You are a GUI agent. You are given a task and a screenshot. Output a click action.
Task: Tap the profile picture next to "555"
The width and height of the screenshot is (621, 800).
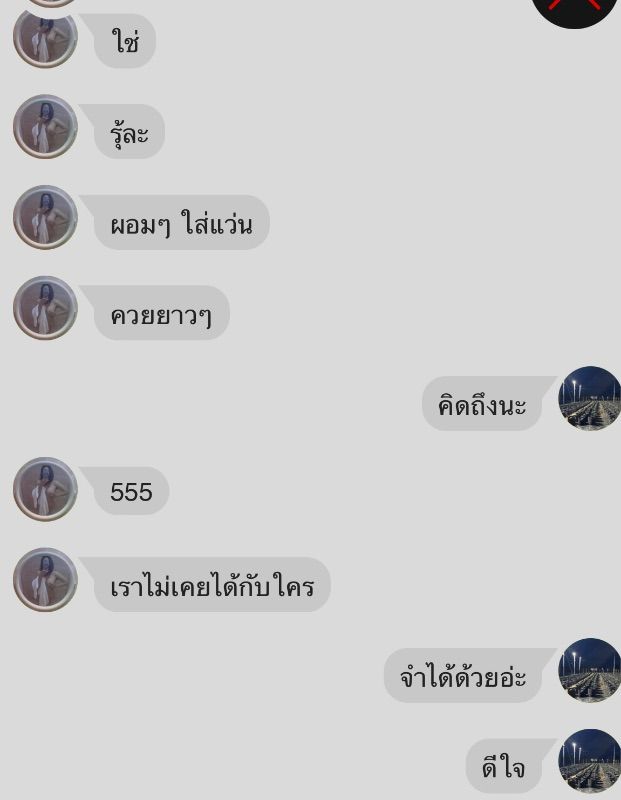point(45,489)
